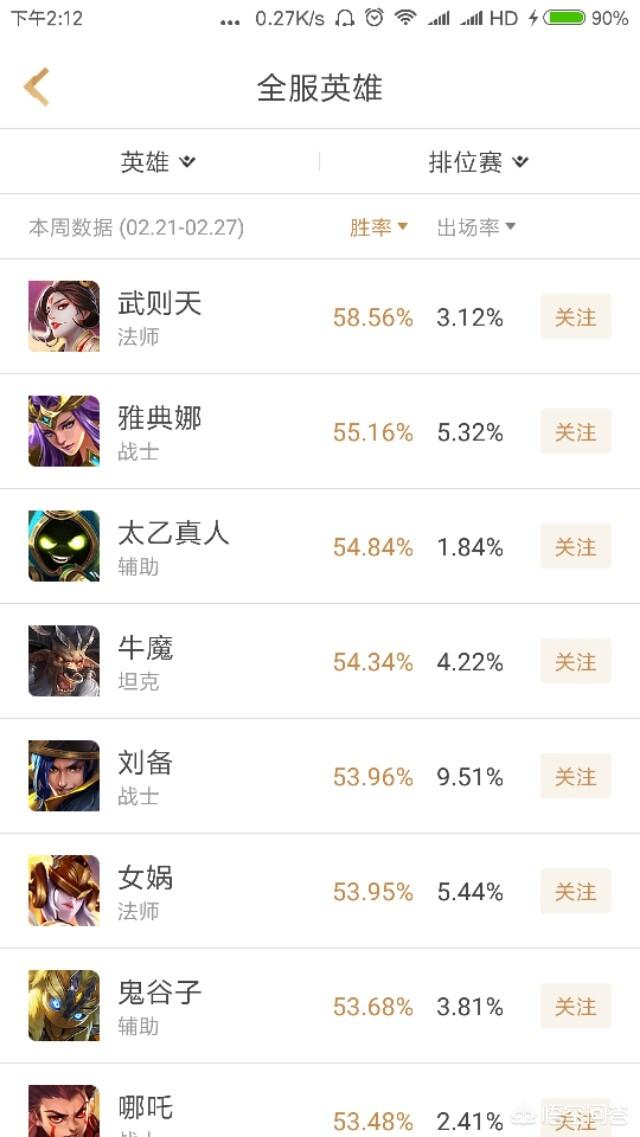The image size is (640, 1137).
Task: Follow 鬼谷子
Action: click(575, 1007)
